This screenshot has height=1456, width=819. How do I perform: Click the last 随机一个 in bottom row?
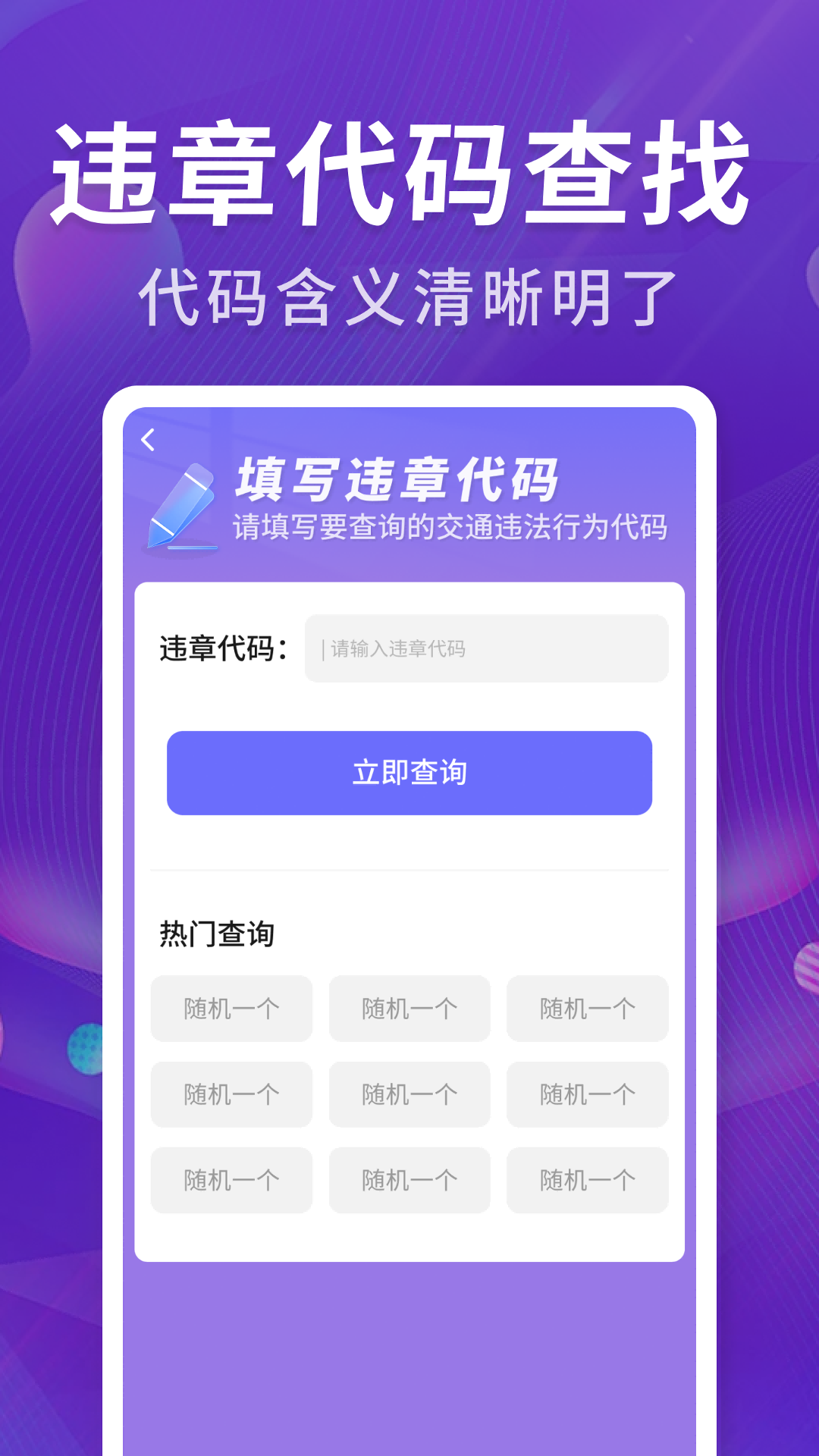tap(587, 1180)
